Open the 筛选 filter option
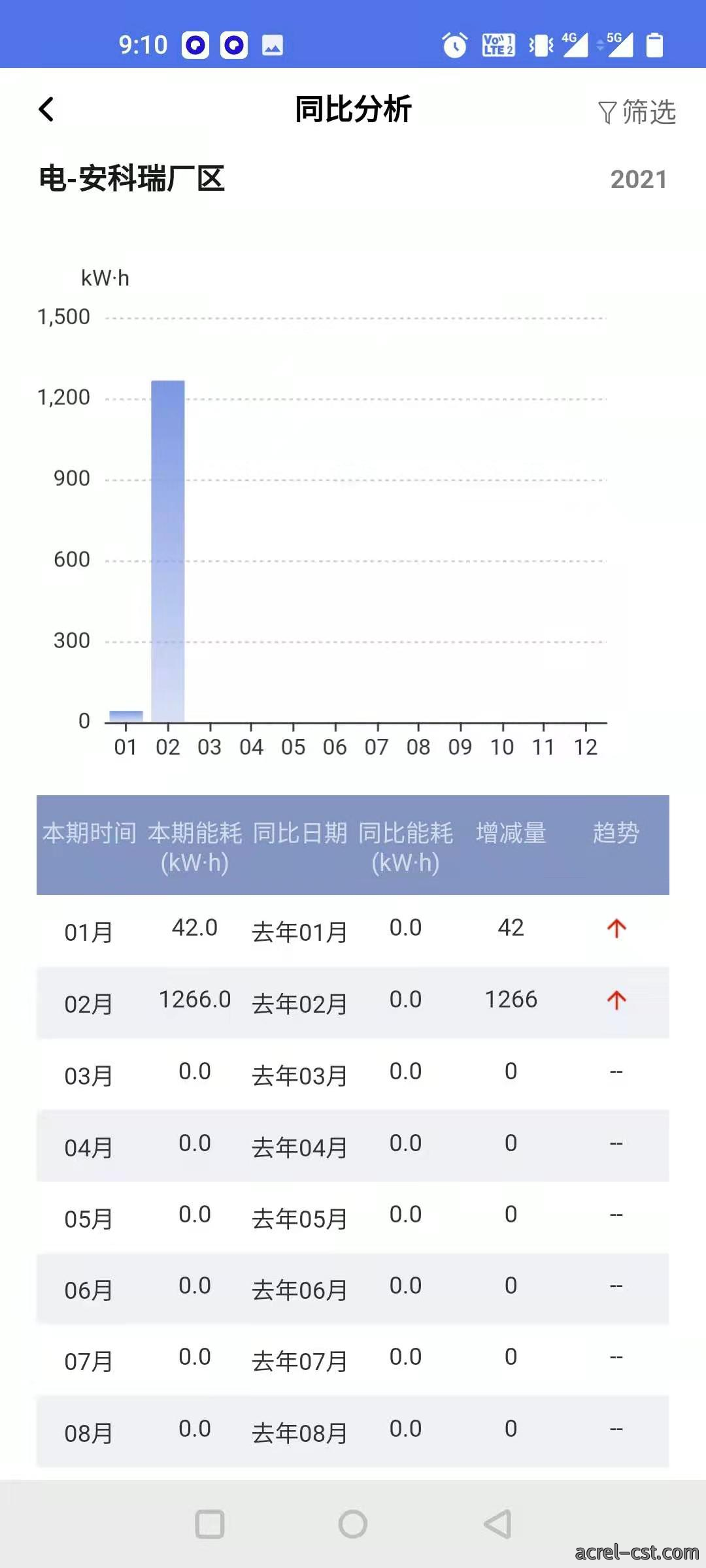Viewport: 706px width, 1568px height. point(637,112)
